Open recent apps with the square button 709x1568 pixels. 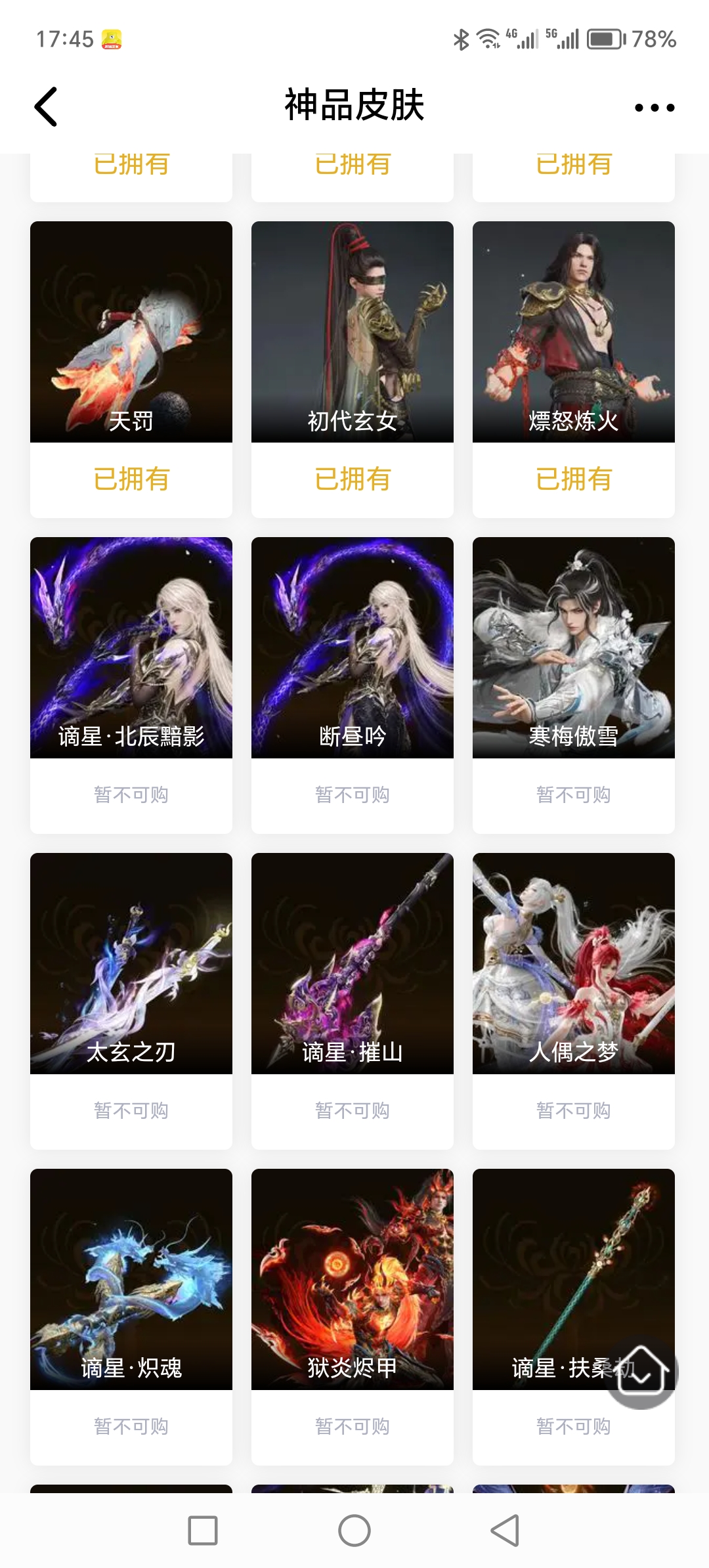pyautogui.click(x=203, y=1531)
